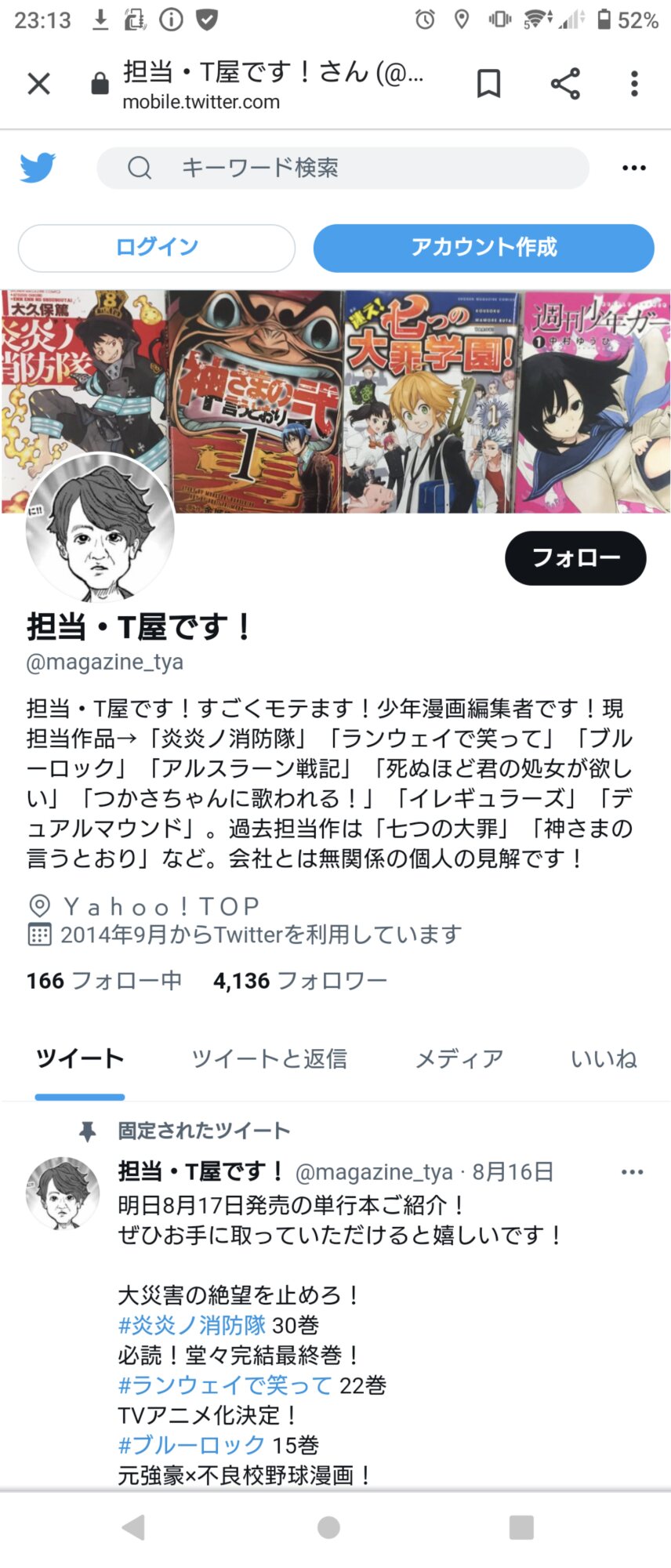Open the more options beside the search field
The image size is (671, 1568).
tap(633, 168)
